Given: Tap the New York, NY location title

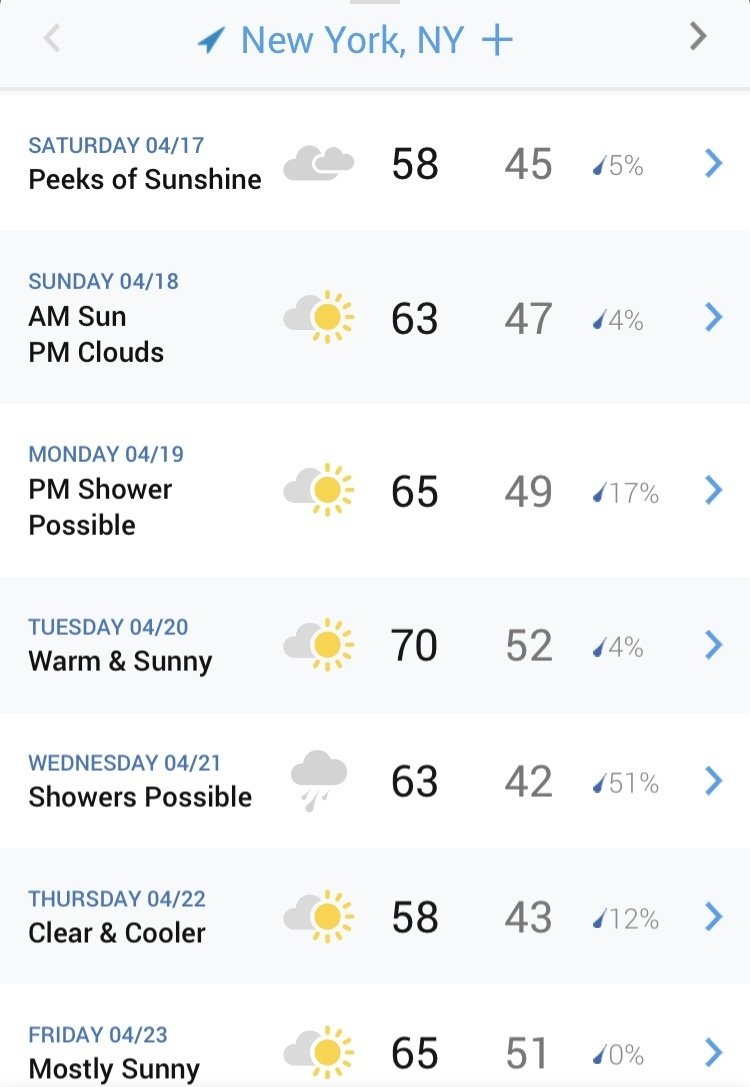Looking at the screenshot, I should [x=352, y=40].
